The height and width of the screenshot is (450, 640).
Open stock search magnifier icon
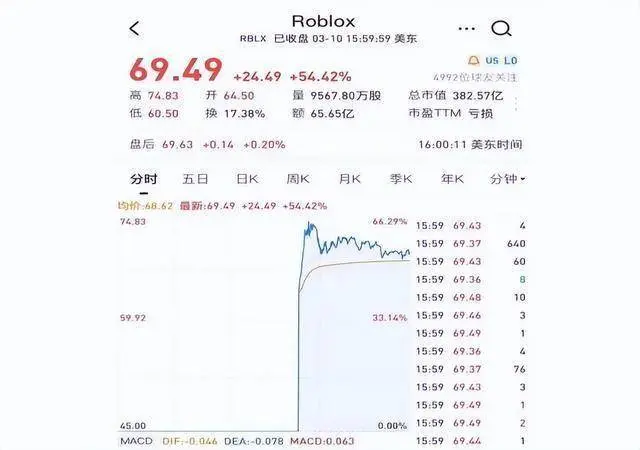point(501,29)
